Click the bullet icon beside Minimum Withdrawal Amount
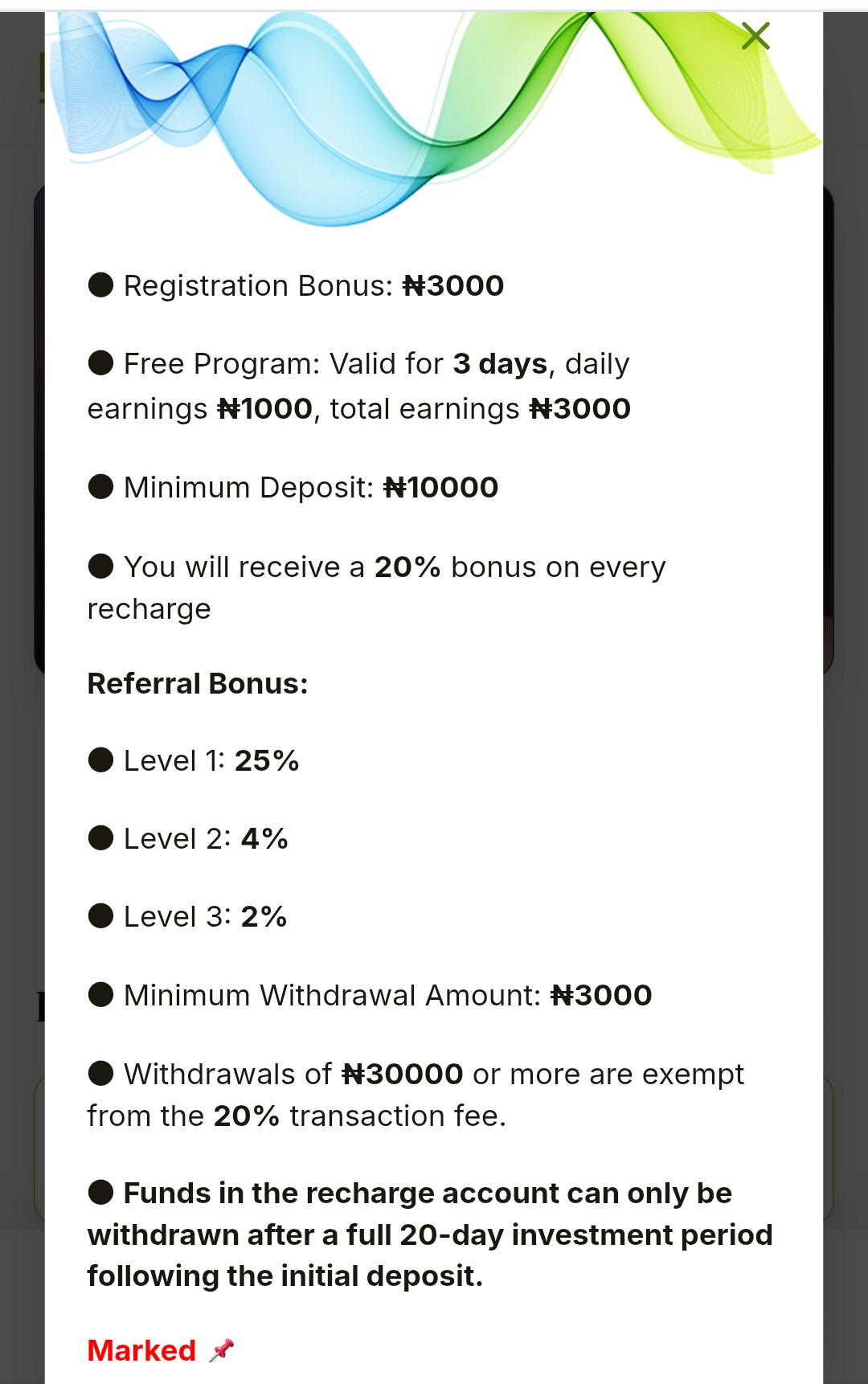This screenshot has width=868, height=1384. 101,994
